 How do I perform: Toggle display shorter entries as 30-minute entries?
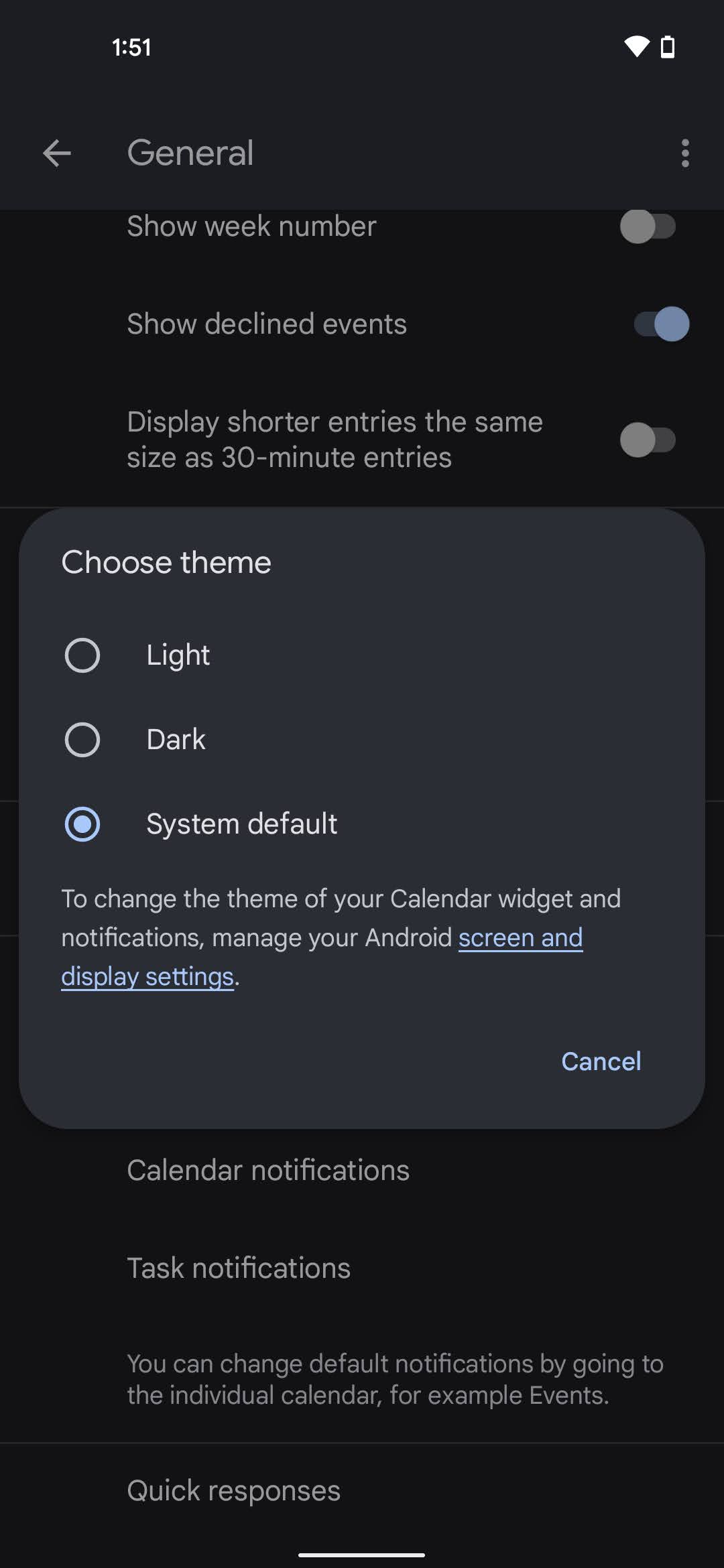point(648,440)
